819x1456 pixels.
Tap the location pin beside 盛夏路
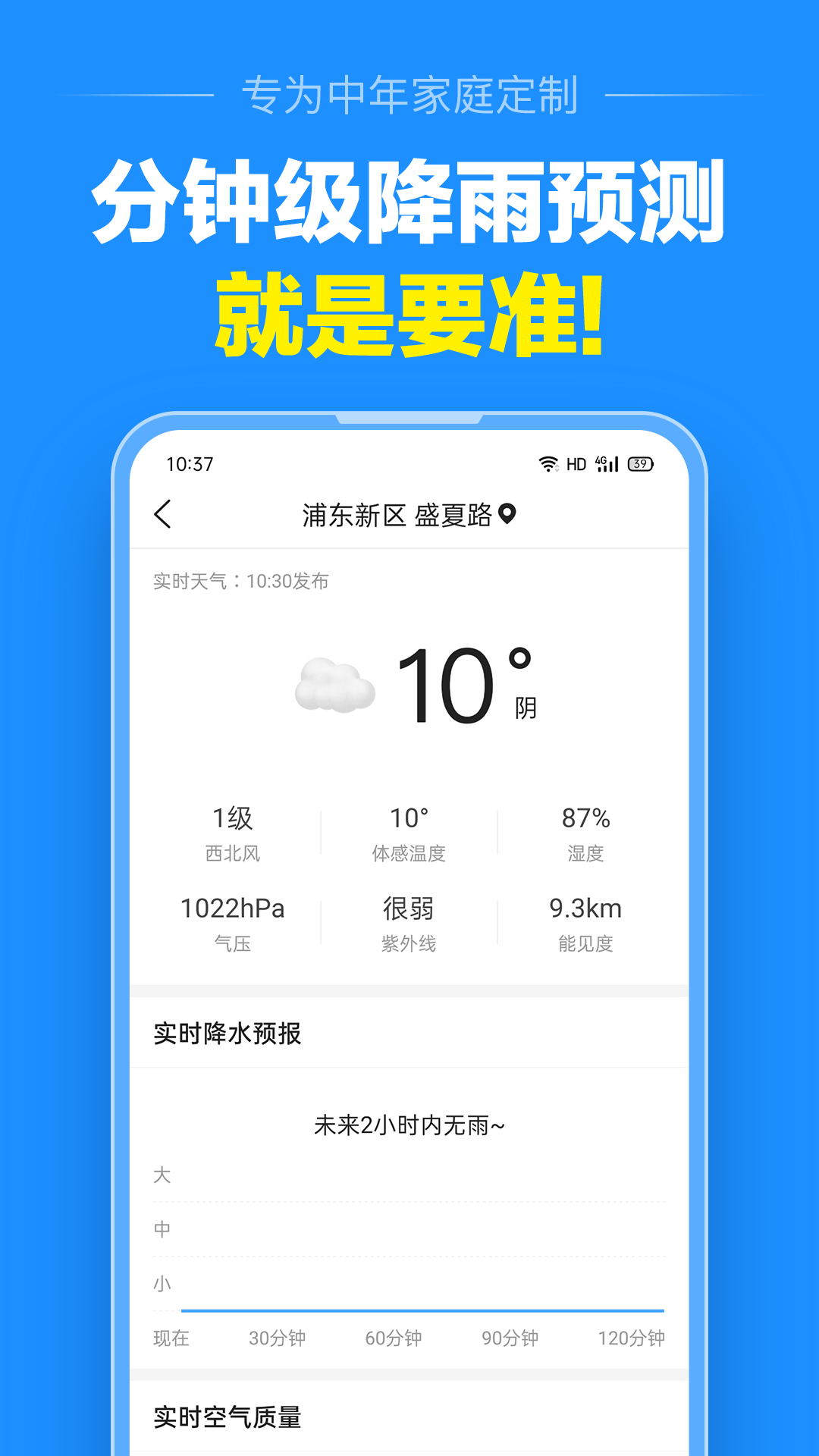click(507, 514)
